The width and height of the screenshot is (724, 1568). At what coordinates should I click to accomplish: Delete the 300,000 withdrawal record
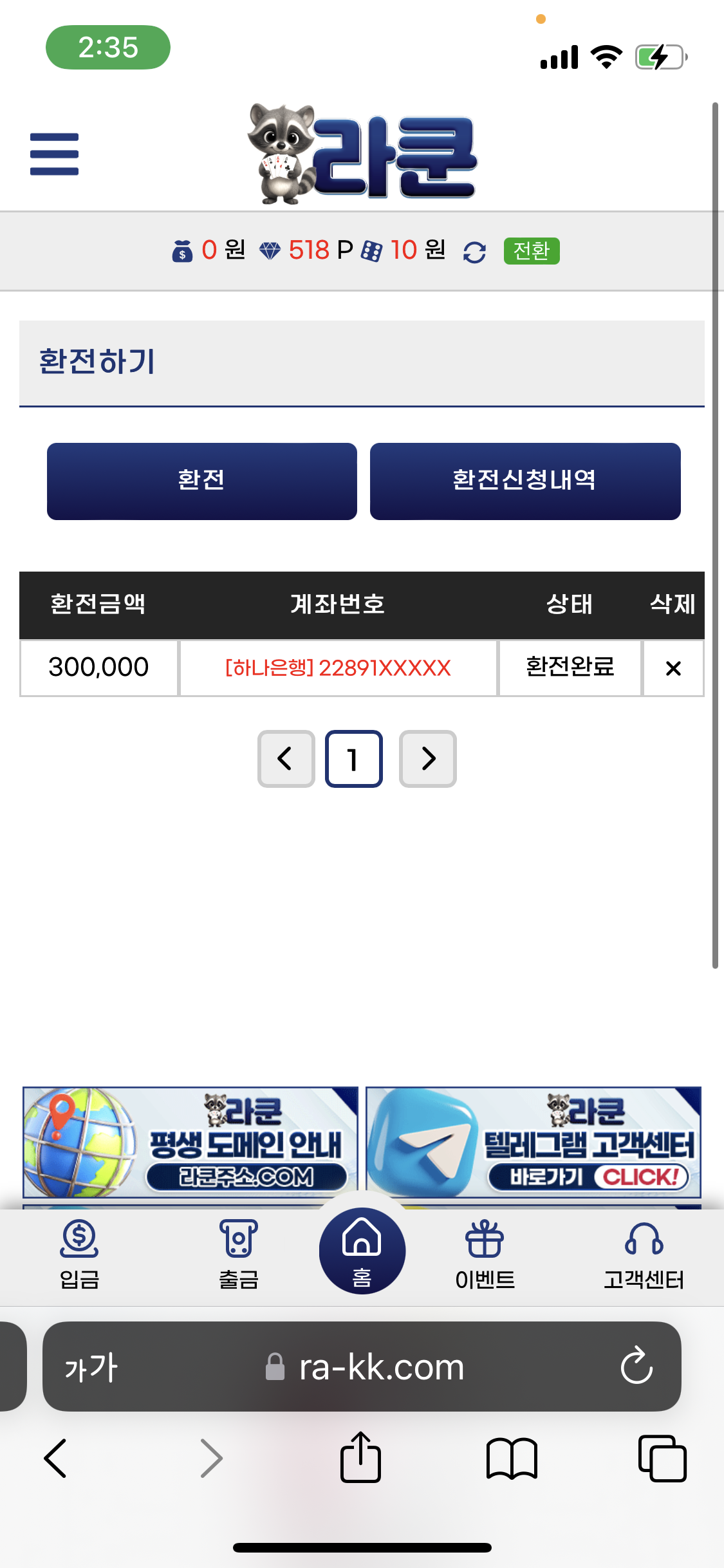click(673, 668)
